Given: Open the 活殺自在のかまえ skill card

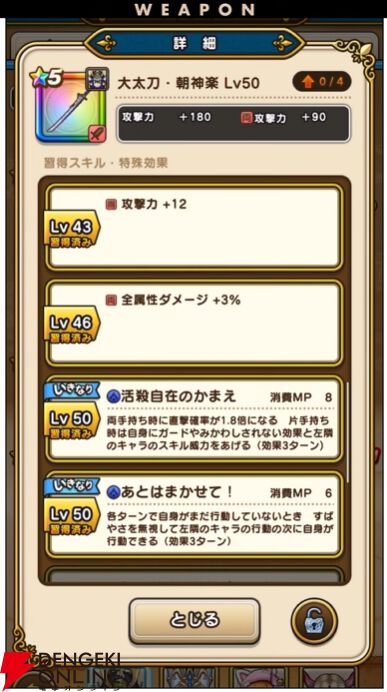Looking at the screenshot, I should coord(194,418).
